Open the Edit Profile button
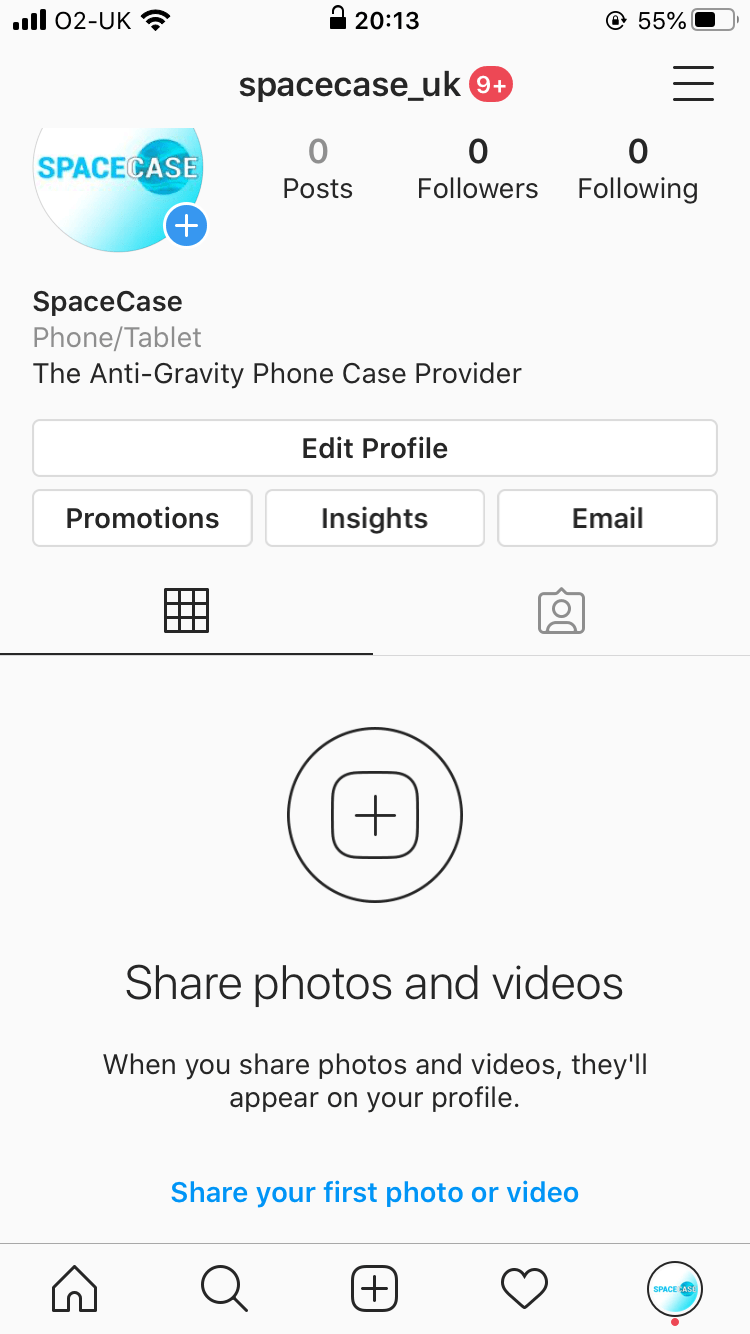 pyautogui.click(x=375, y=448)
